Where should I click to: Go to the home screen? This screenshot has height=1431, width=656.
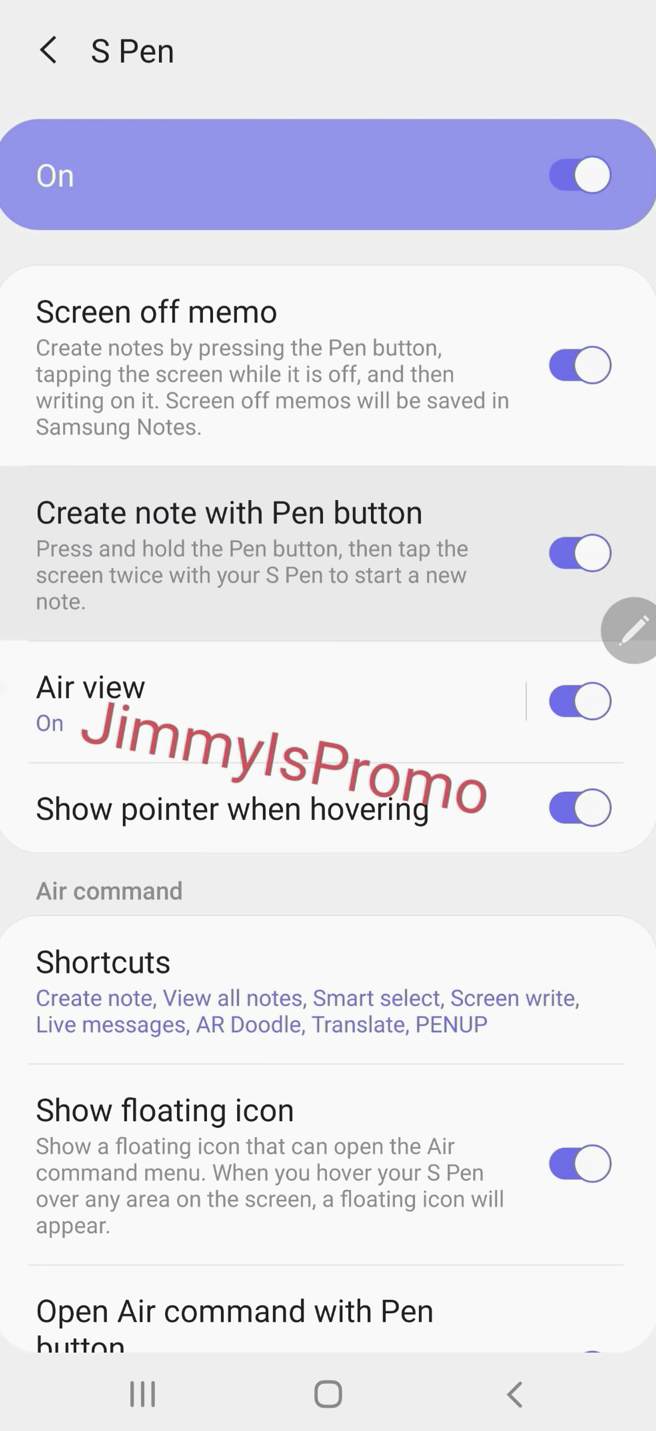point(328,1394)
